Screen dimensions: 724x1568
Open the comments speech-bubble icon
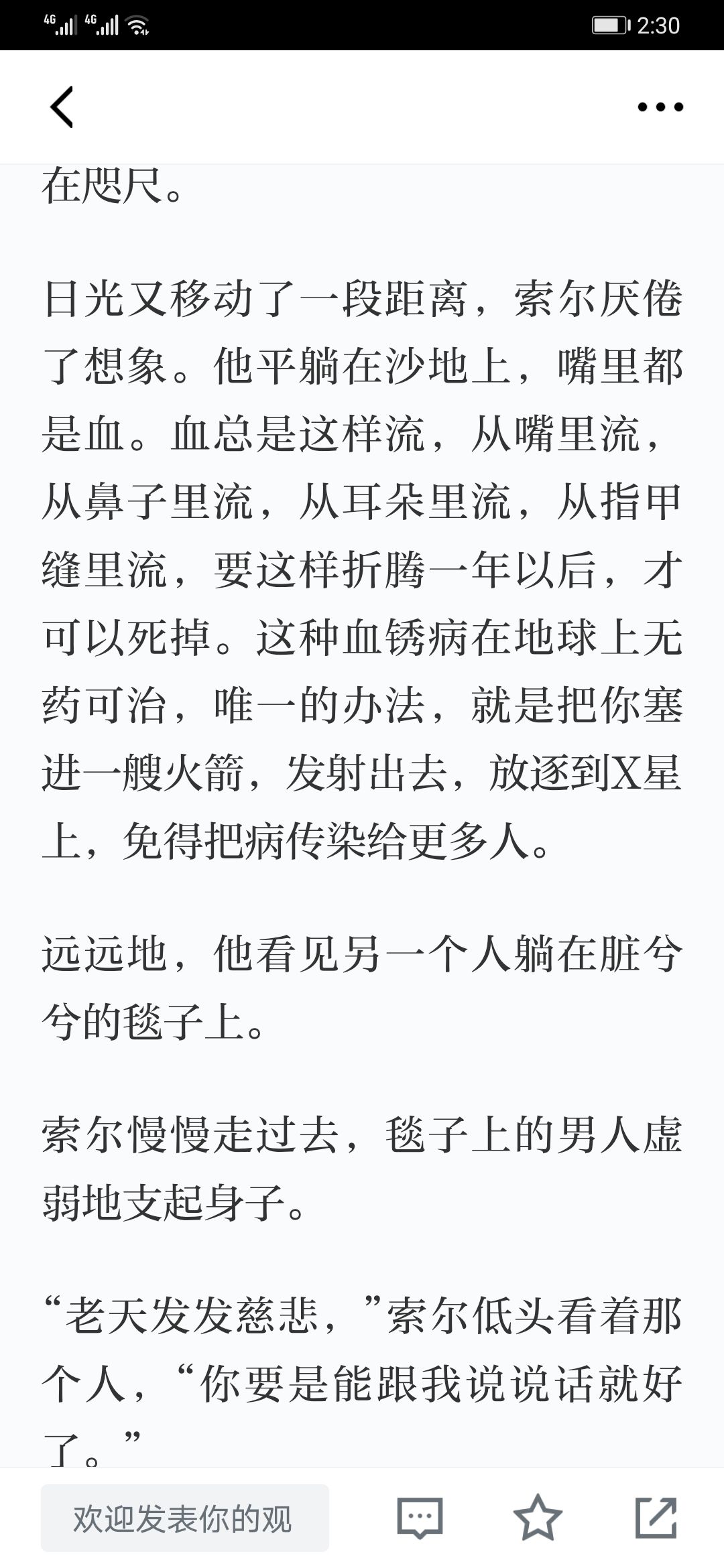coord(420,1518)
